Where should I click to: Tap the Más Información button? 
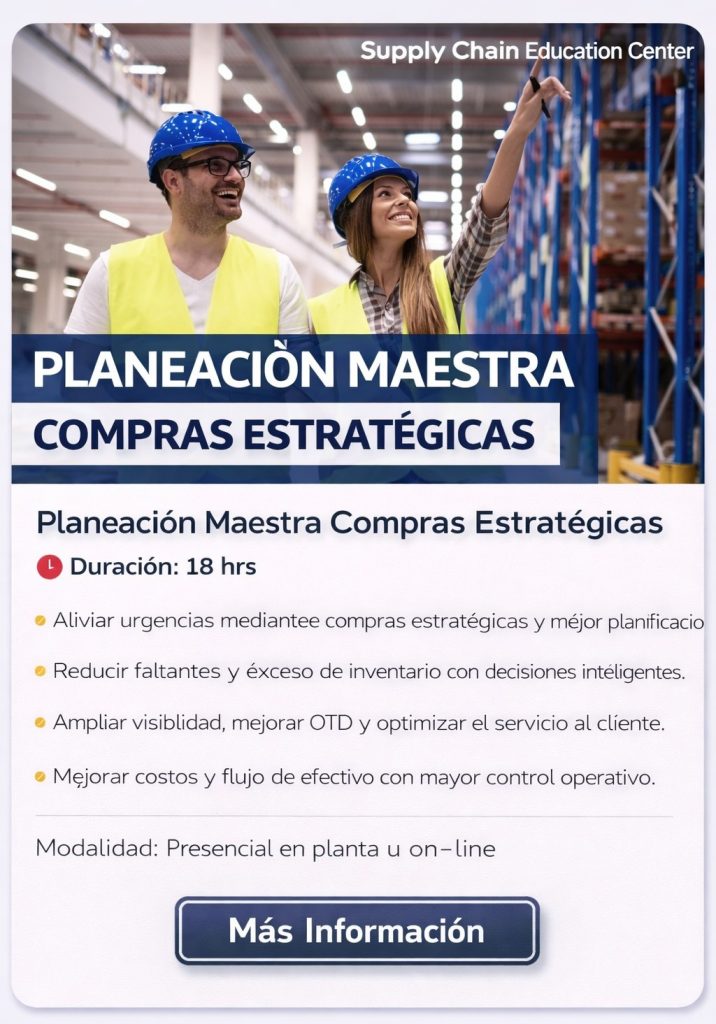[x=357, y=930]
